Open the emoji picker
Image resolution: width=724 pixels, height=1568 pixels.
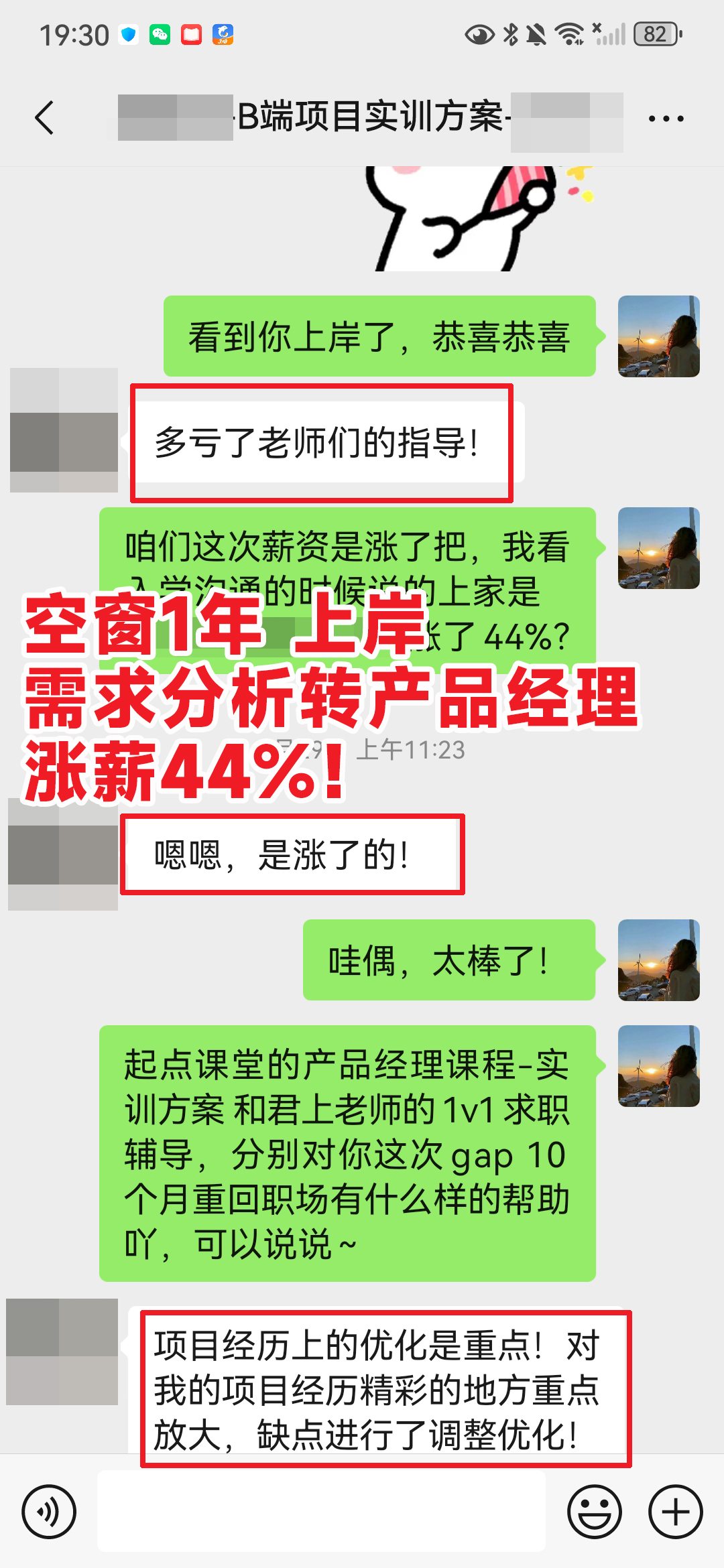click(x=594, y=1512)
